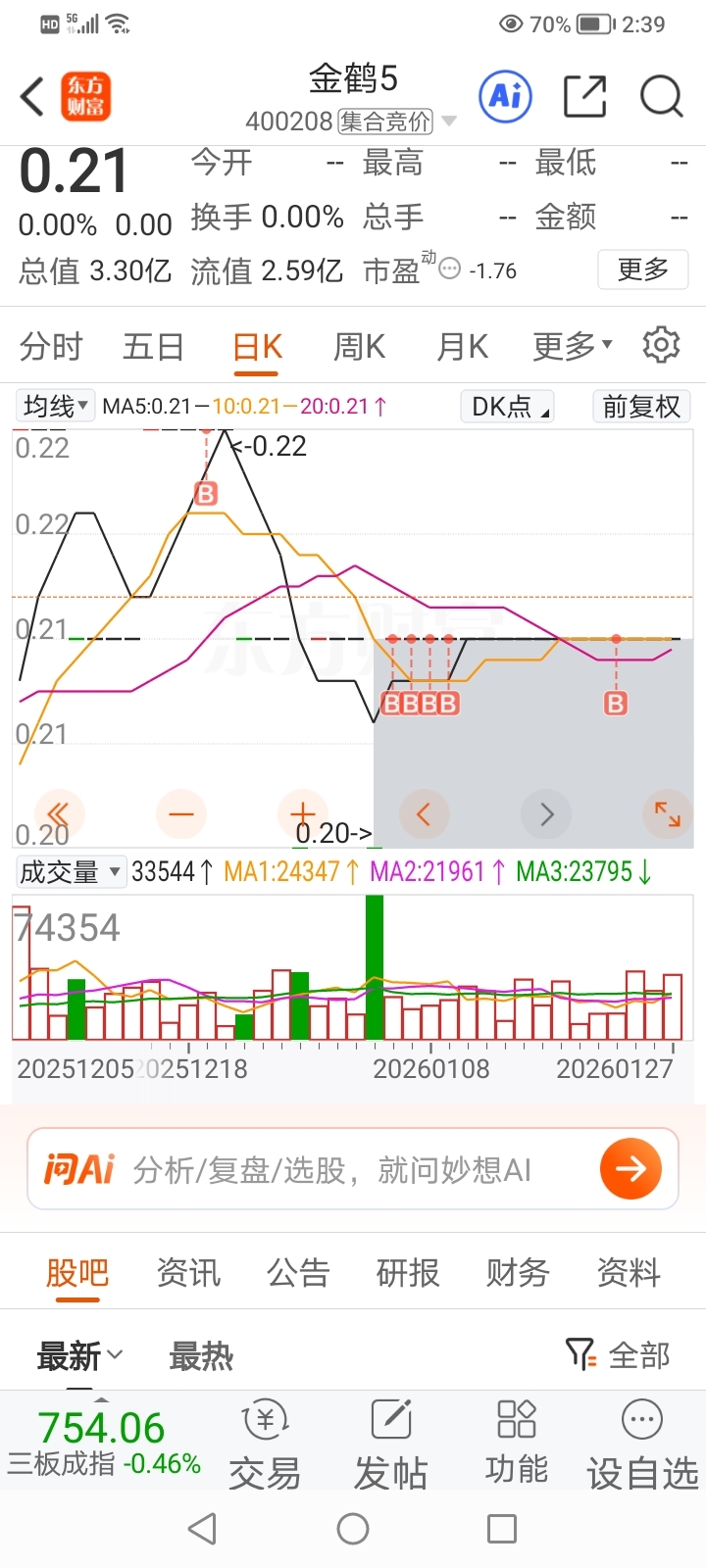
Task: Switch to the 分时 chart tab
Action: pyautogui.click(x=51, y=347)
